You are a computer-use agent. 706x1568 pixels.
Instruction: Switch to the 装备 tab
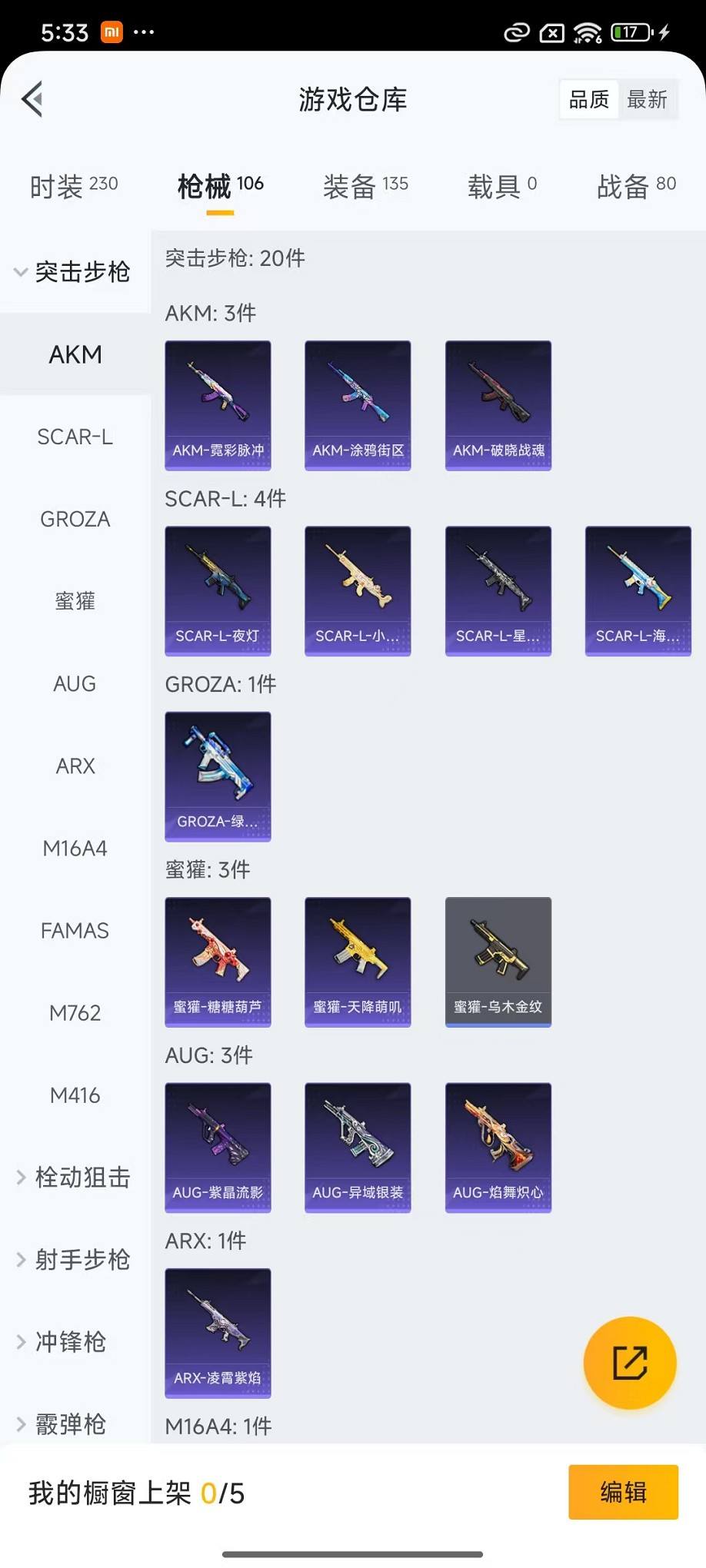point(365,186)
